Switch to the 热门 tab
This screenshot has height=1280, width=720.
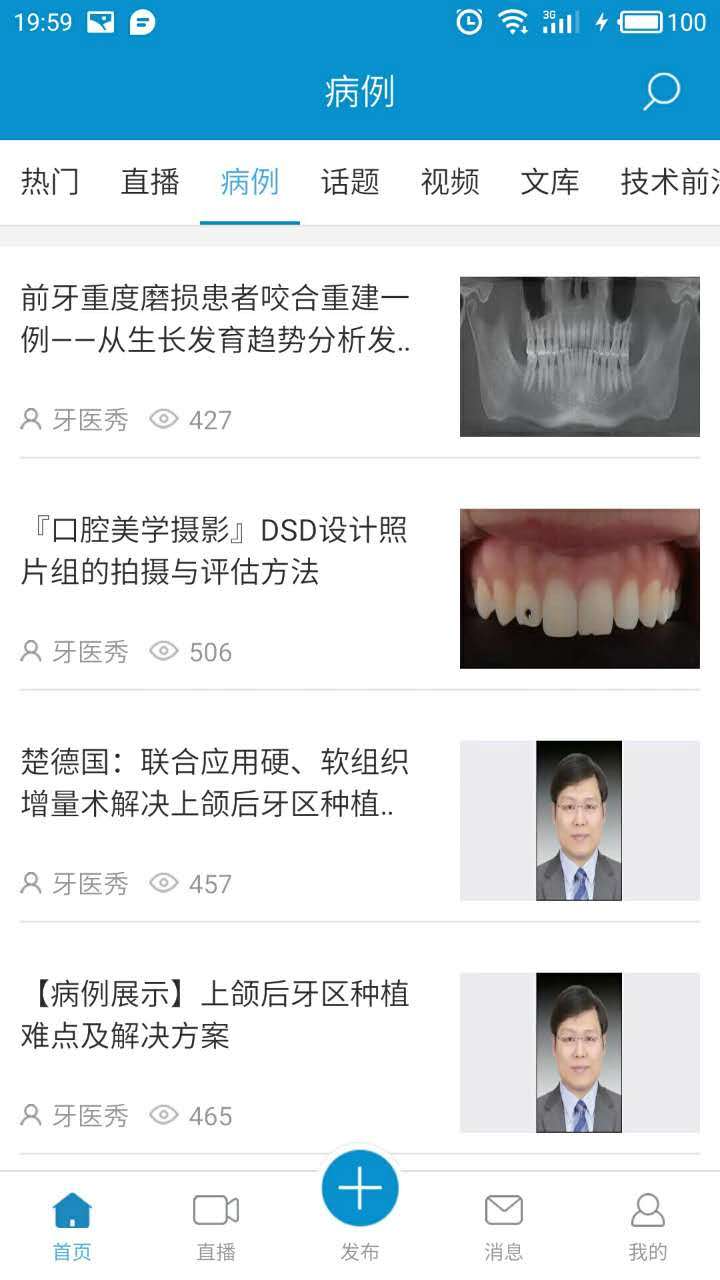pyautogui.click(x=50, y=182)
